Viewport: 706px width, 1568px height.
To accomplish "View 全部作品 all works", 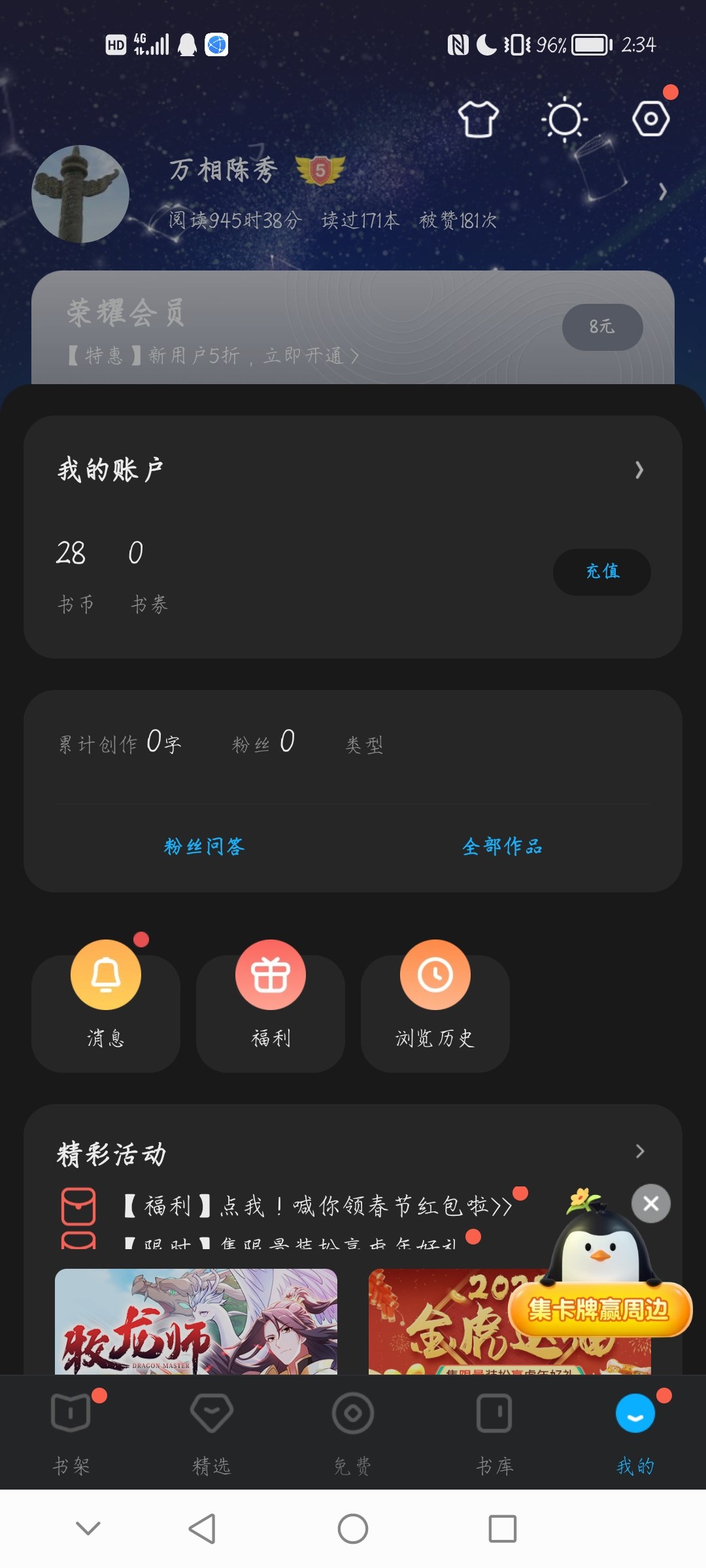I will click(502, 847).
